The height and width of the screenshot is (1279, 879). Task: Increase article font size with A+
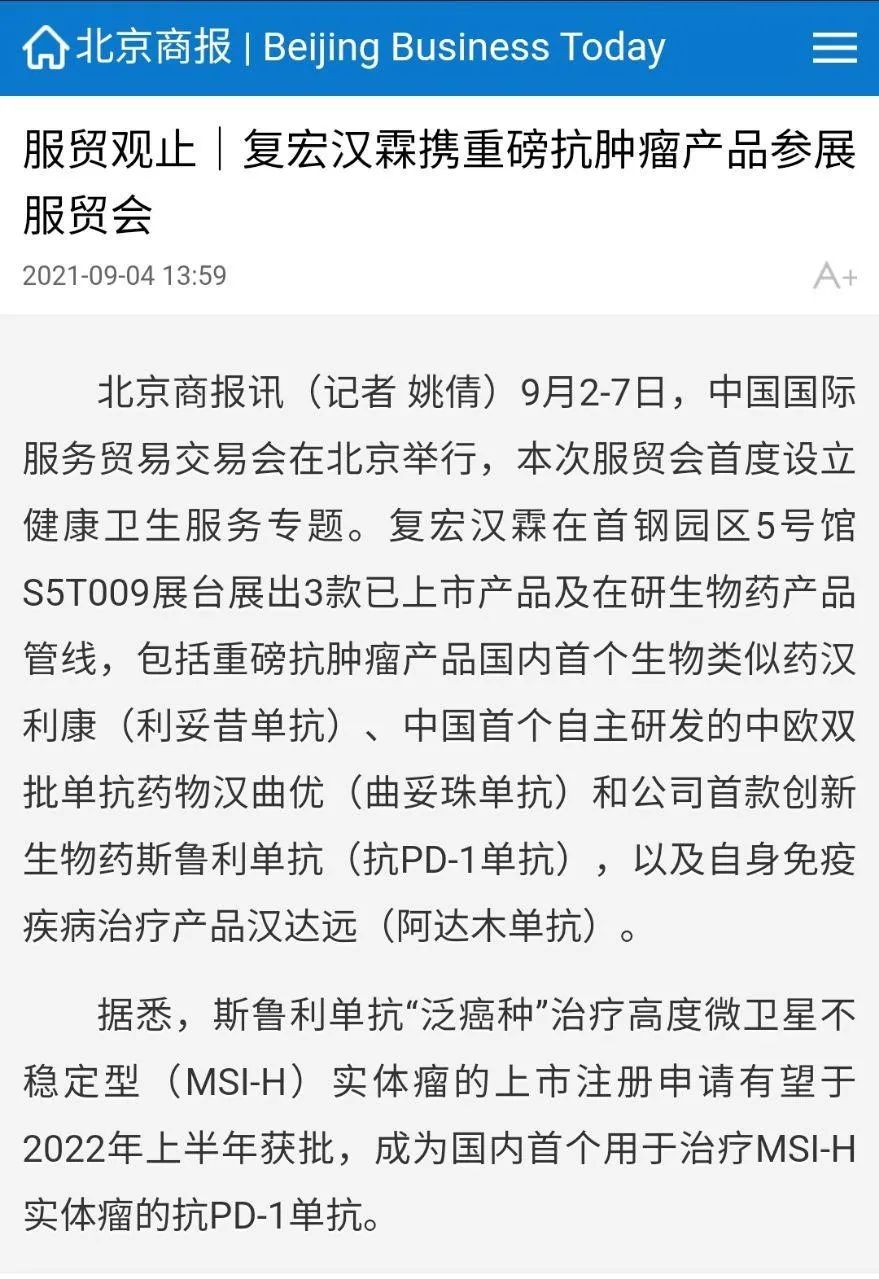coord(834,275)
